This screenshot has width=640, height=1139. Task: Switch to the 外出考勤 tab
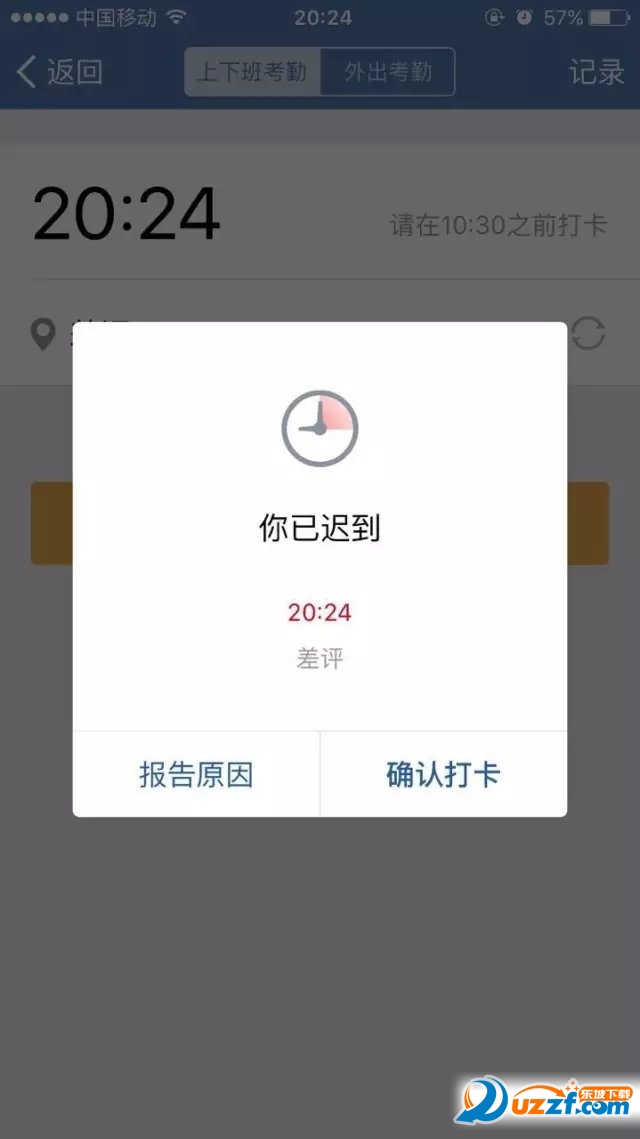[388, 72]
